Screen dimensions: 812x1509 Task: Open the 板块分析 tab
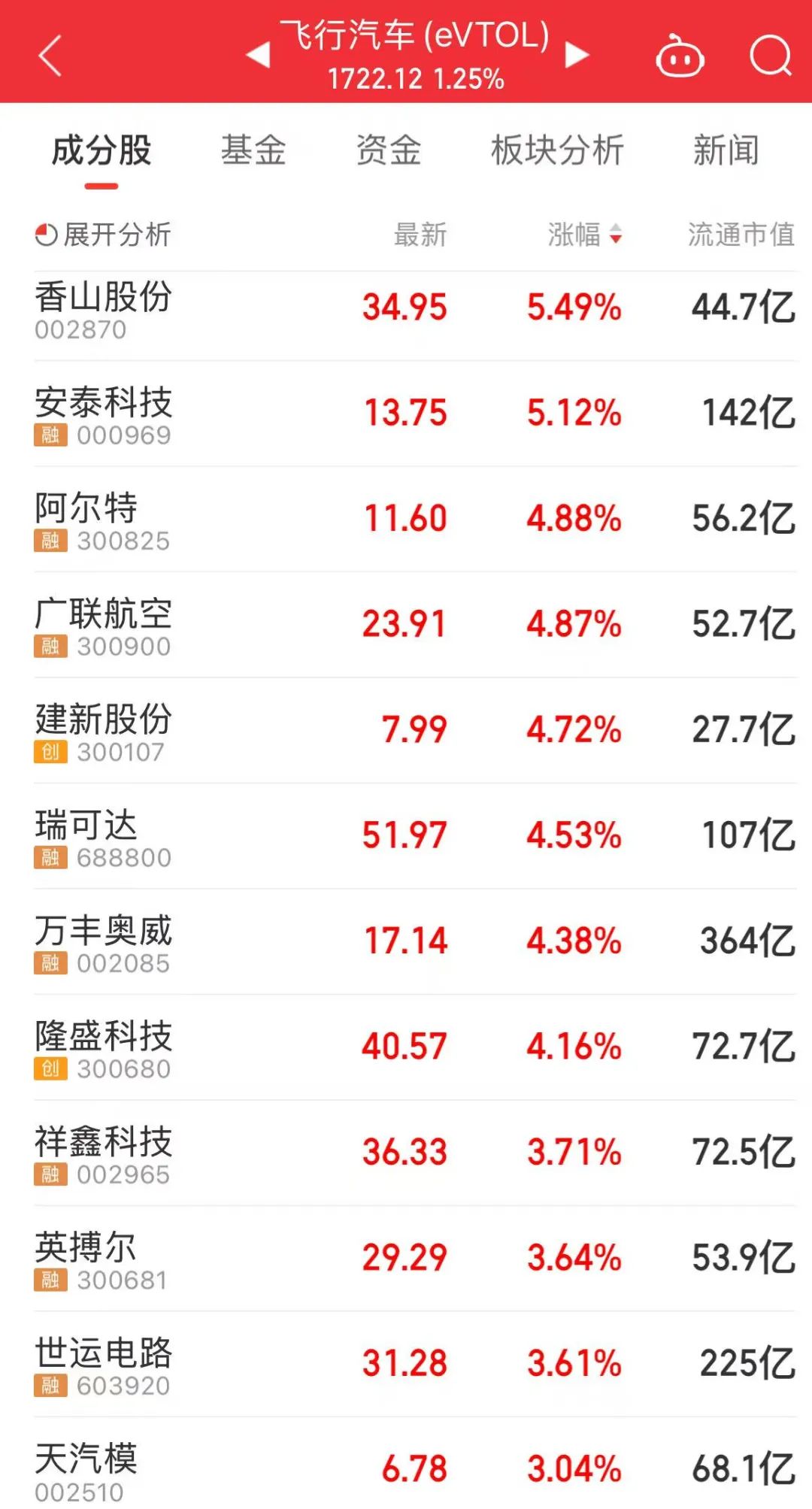(x=557, y=150)
